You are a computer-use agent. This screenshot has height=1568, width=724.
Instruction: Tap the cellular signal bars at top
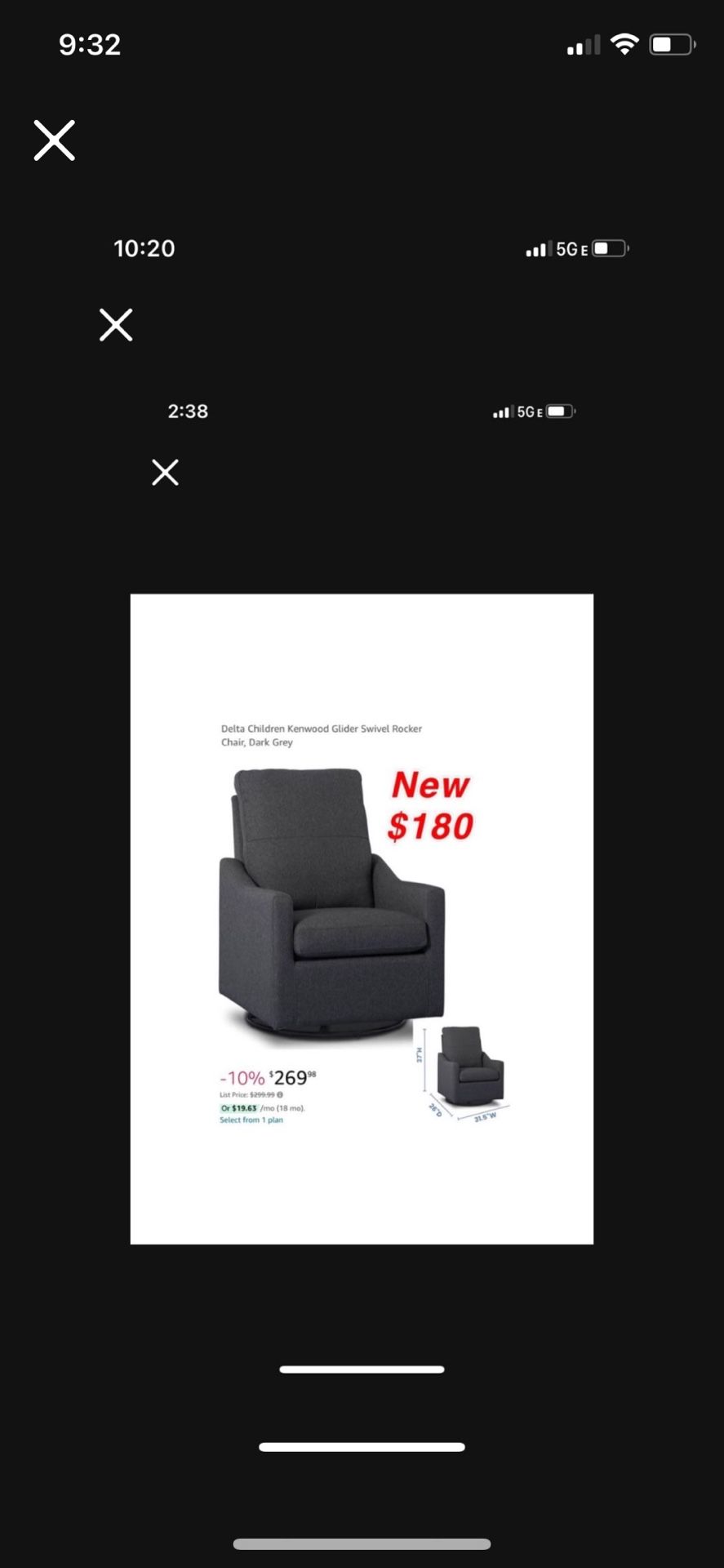tap(582, 46)
